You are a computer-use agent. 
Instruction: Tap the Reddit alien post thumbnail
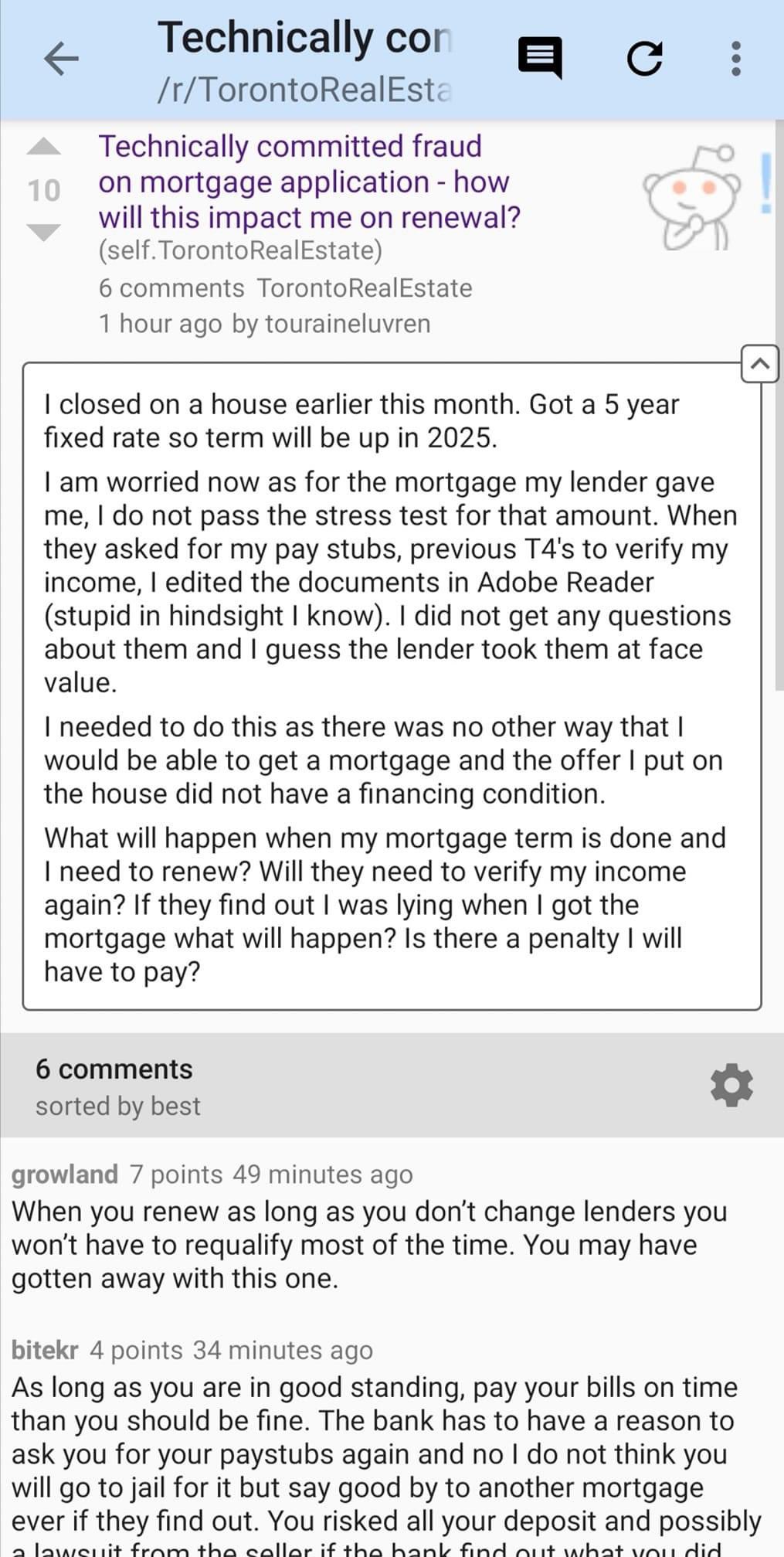coord(692,197)
